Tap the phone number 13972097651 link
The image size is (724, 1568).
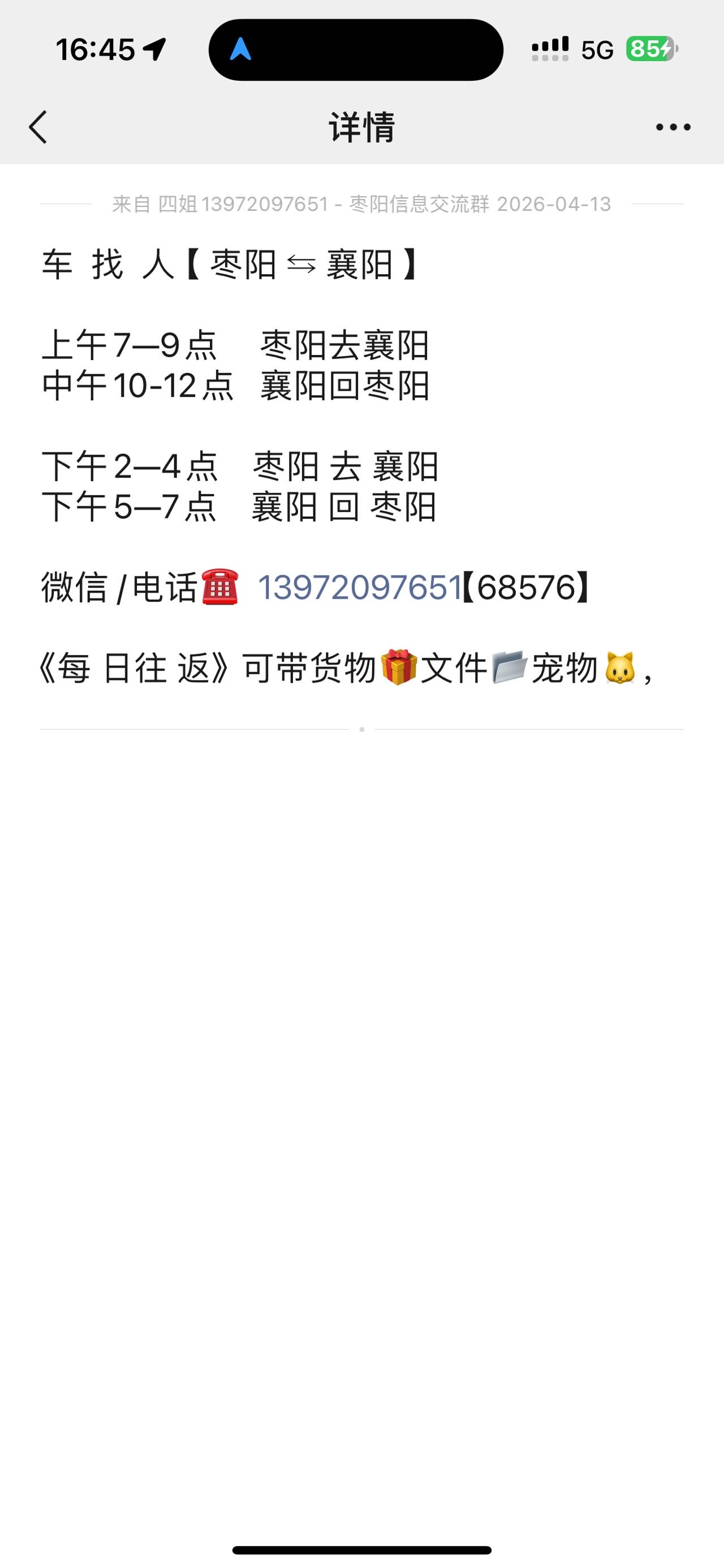(359, 587)
